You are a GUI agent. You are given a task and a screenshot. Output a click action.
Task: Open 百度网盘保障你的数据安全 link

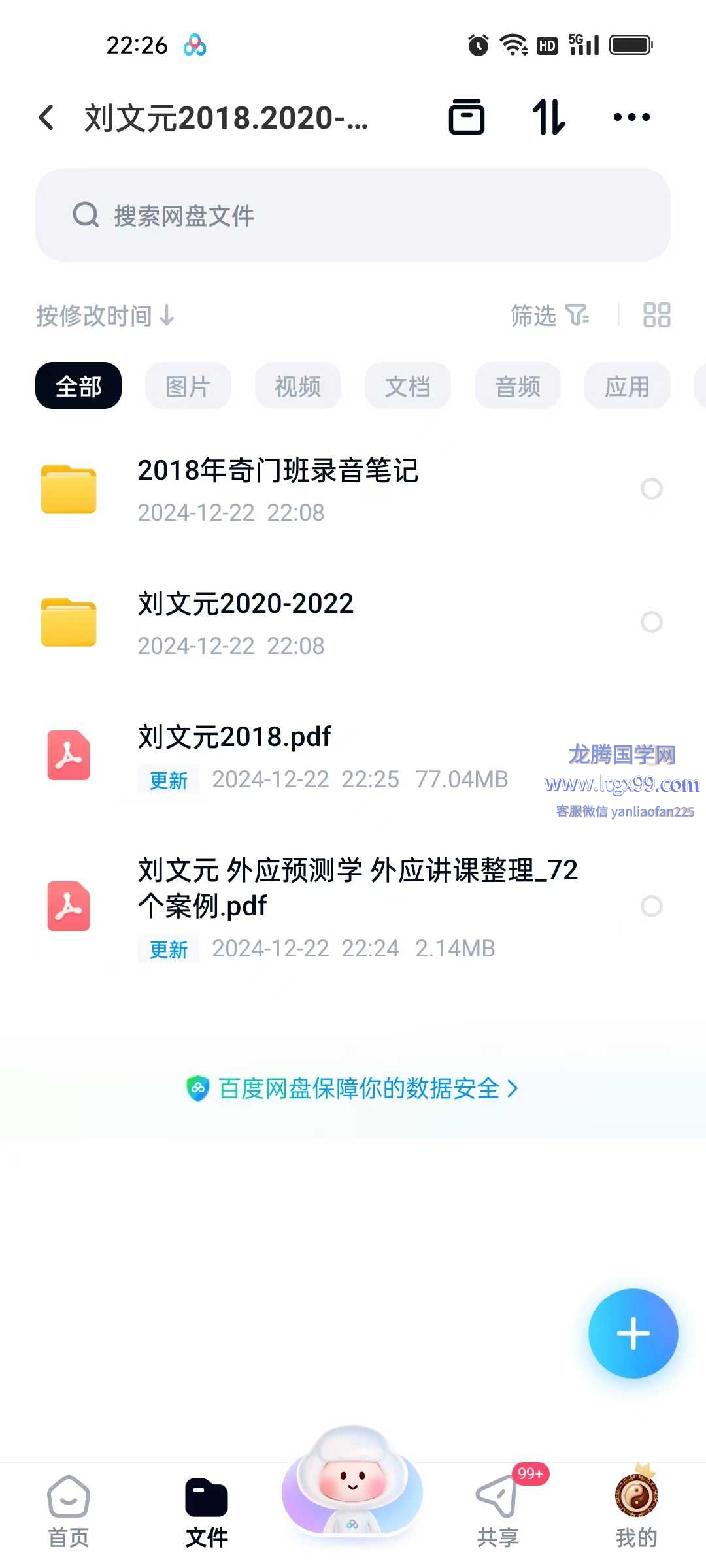pyautogui.click(x=353, y=1088)
